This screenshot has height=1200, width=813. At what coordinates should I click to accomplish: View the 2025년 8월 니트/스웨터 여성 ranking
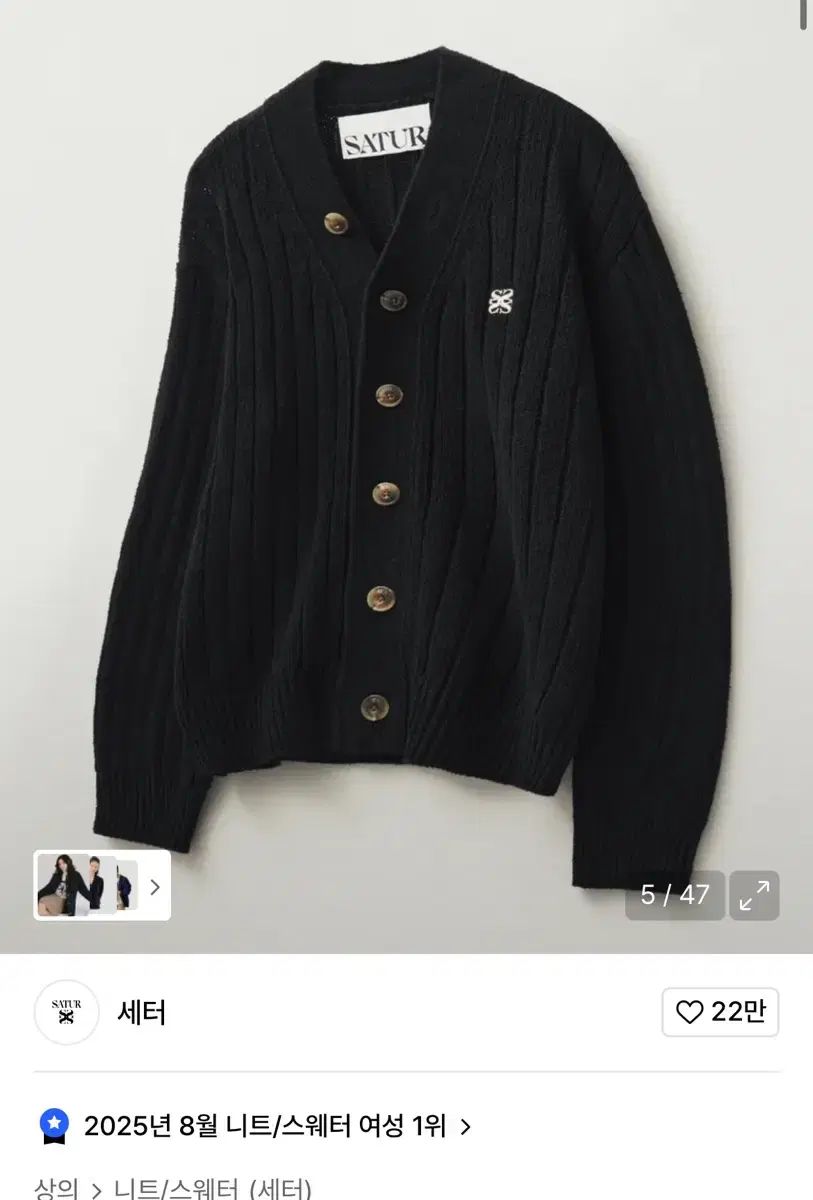(264, 1126)
